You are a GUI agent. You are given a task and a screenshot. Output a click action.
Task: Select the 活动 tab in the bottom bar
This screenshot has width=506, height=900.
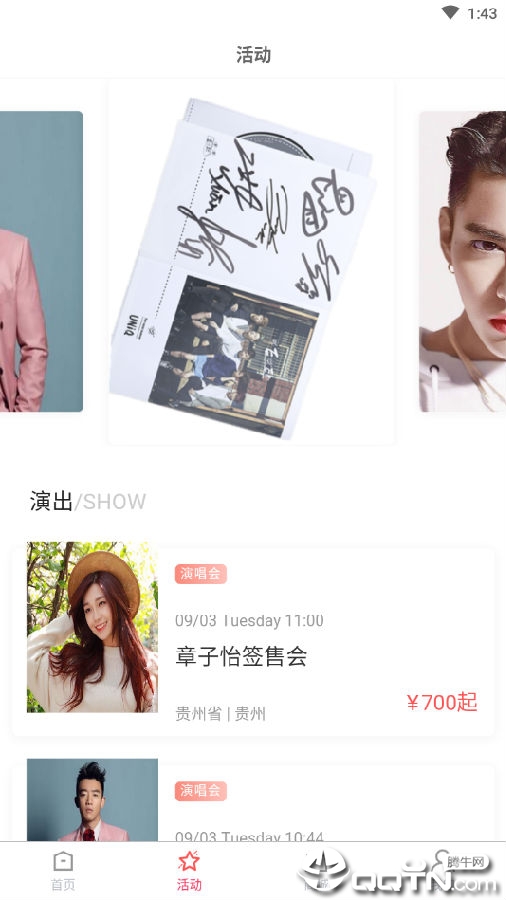pyautogui.click(x=189, y=871)
